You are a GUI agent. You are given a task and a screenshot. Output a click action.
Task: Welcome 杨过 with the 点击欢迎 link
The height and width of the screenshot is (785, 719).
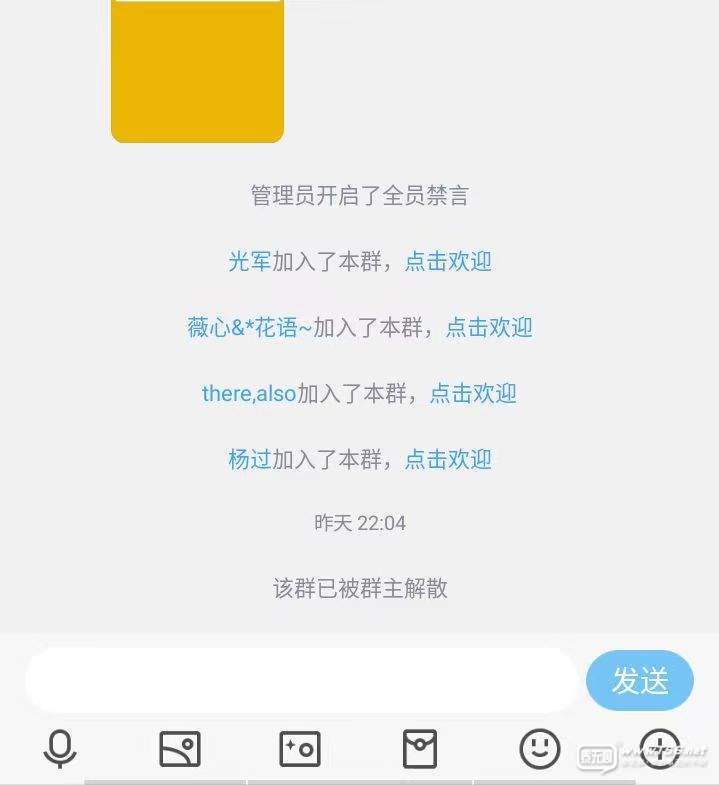pos(448,460)
